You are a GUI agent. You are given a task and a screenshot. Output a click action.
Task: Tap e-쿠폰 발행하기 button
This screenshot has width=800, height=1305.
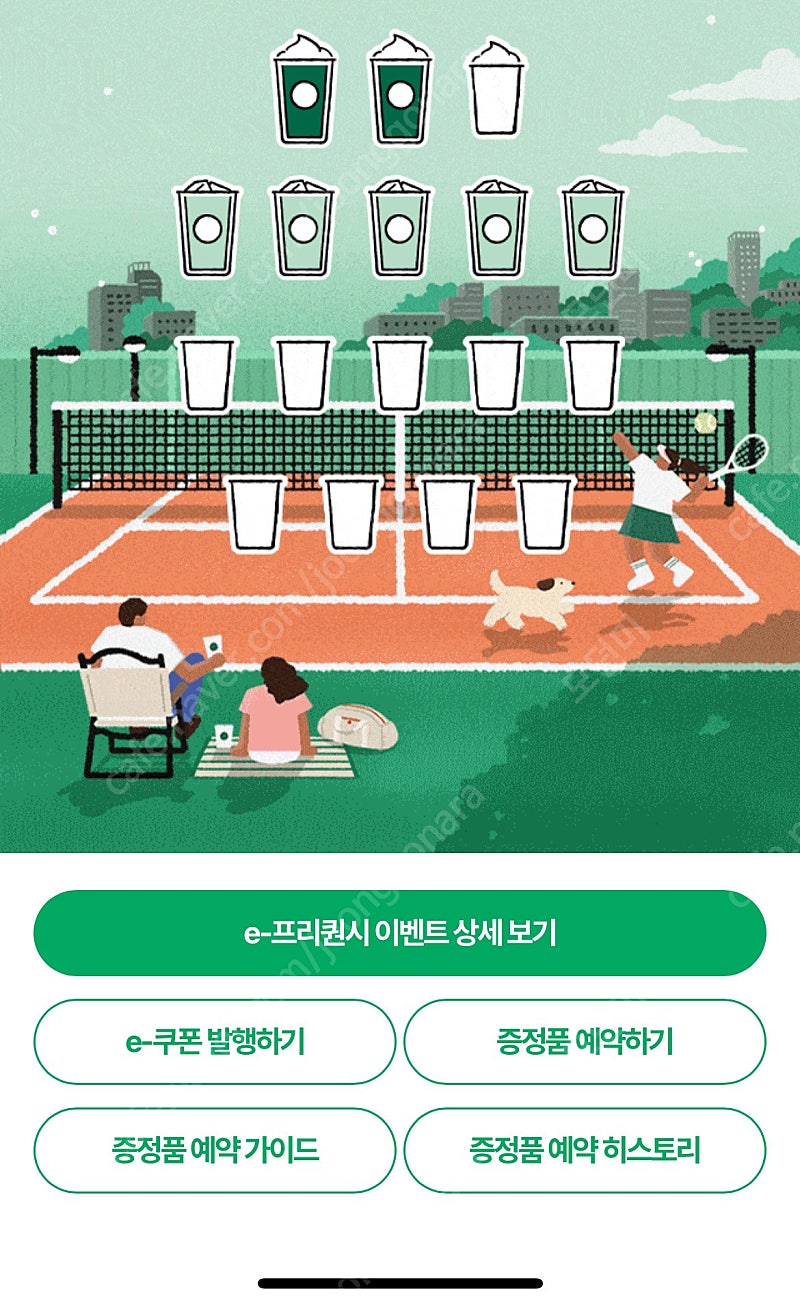215,1042
